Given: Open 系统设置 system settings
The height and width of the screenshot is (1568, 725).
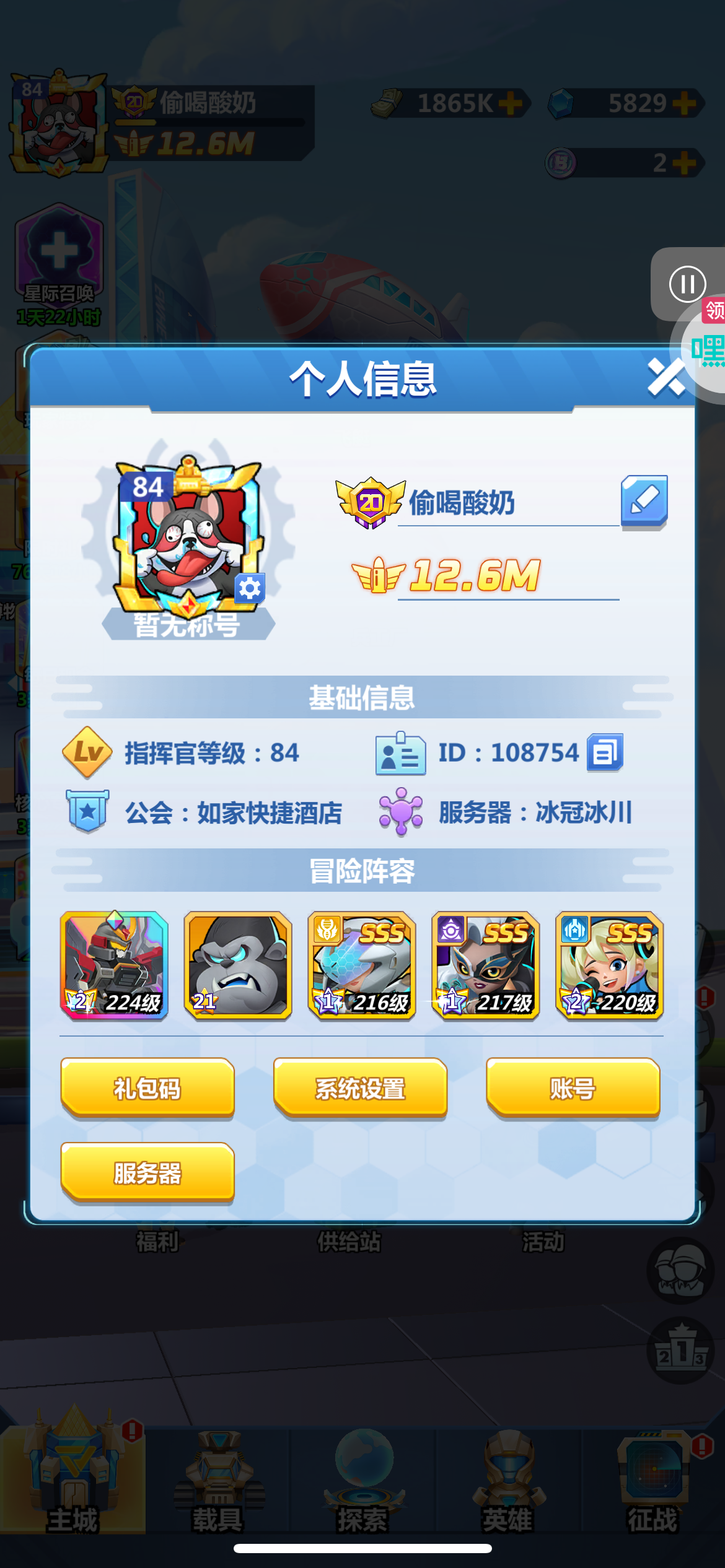Looking at the screenshot, I should pyautogui.click(x=361, y=1088).
